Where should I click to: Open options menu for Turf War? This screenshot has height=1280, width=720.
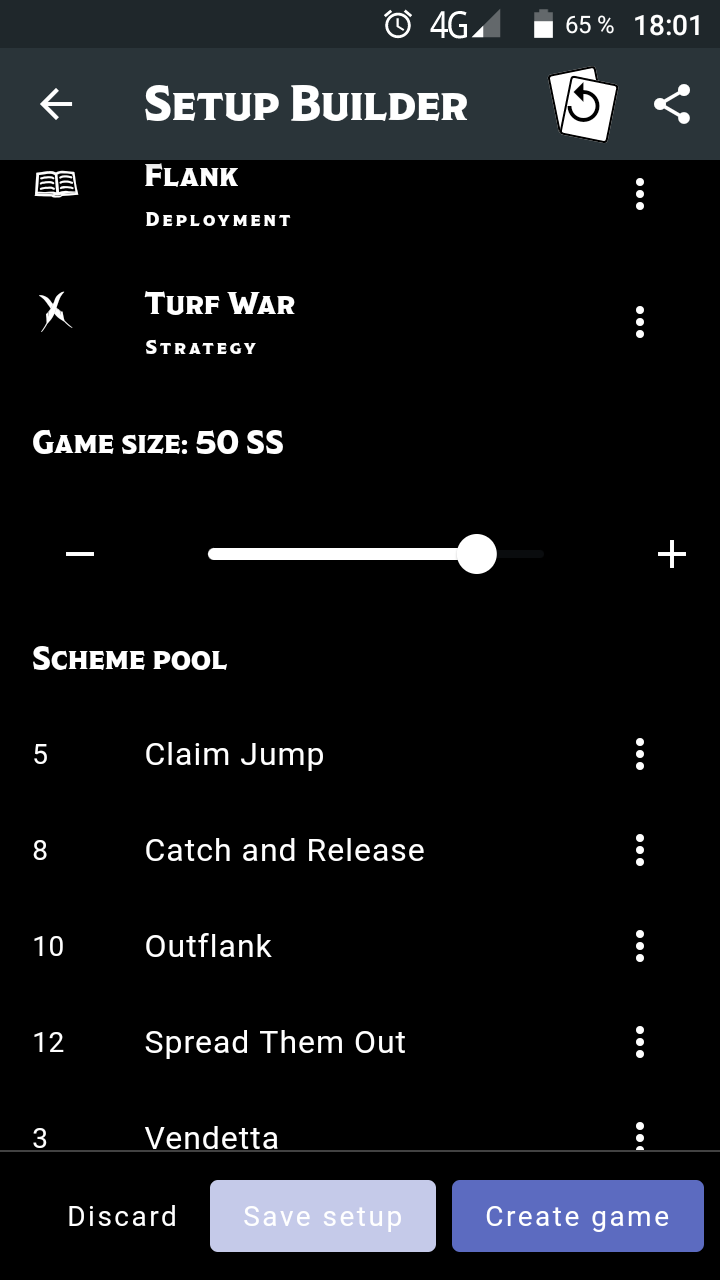pos(639,322)
